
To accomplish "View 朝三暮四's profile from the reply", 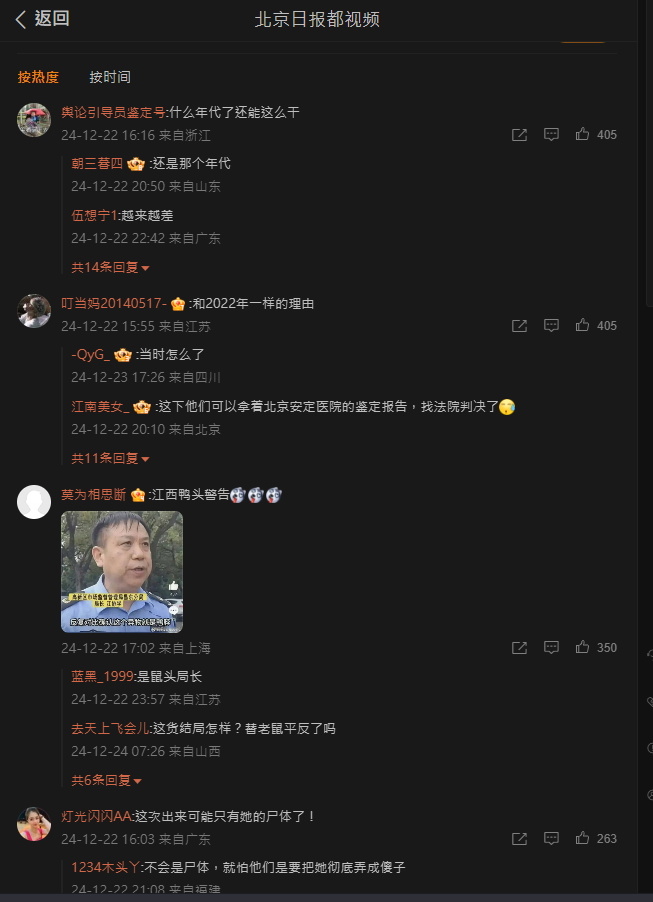I will (97, 163).
